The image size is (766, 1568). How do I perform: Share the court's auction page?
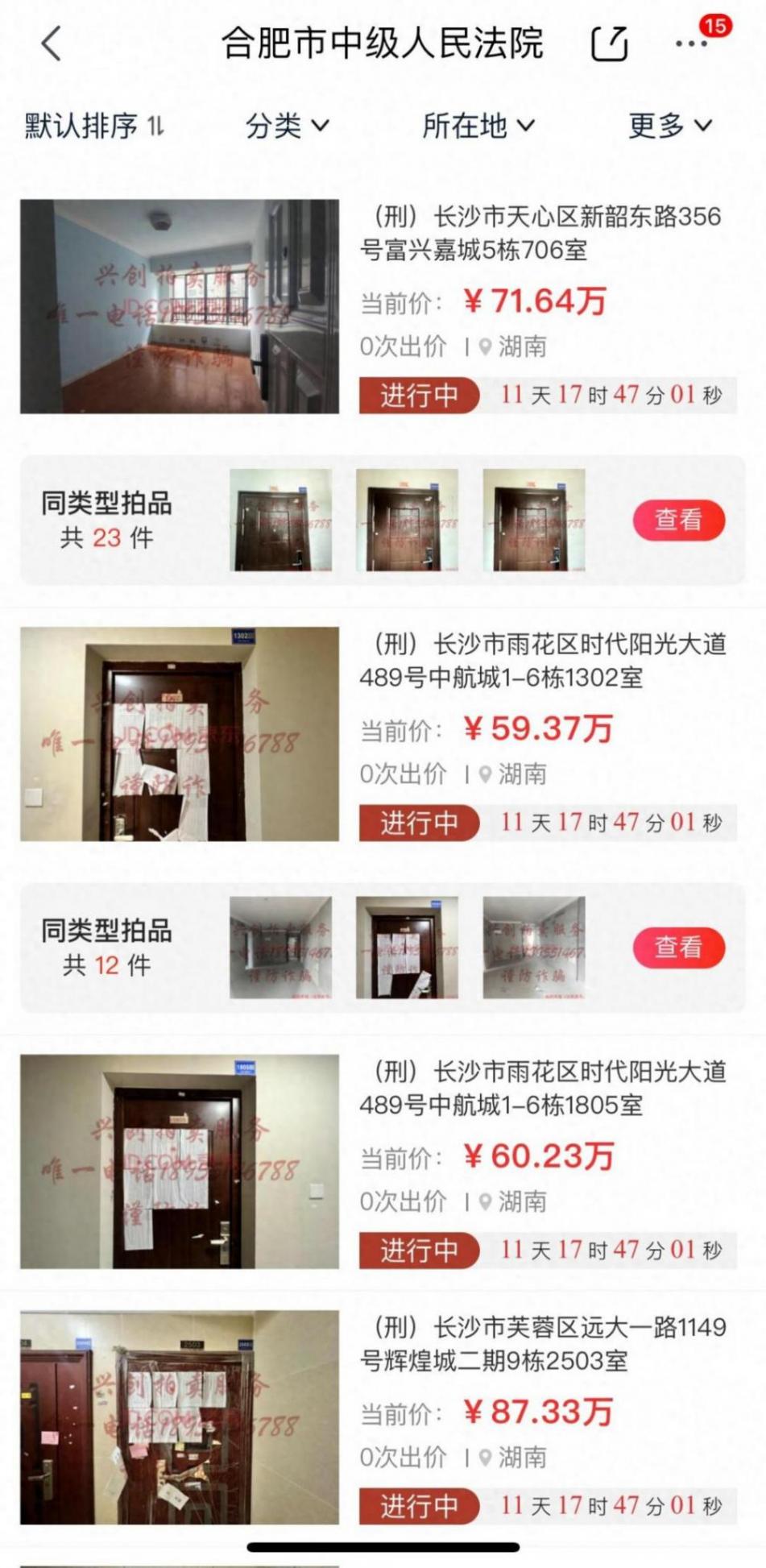[609, 44]
